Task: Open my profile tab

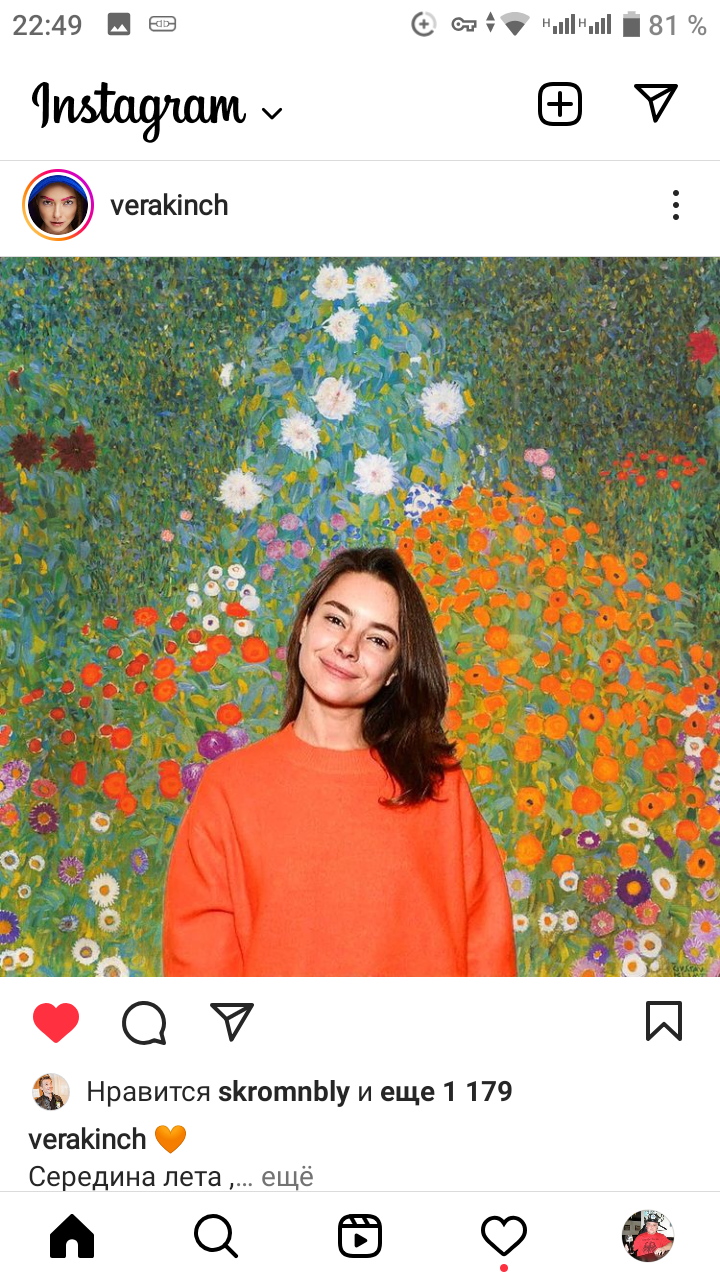Action: [x=648, y=1236]
